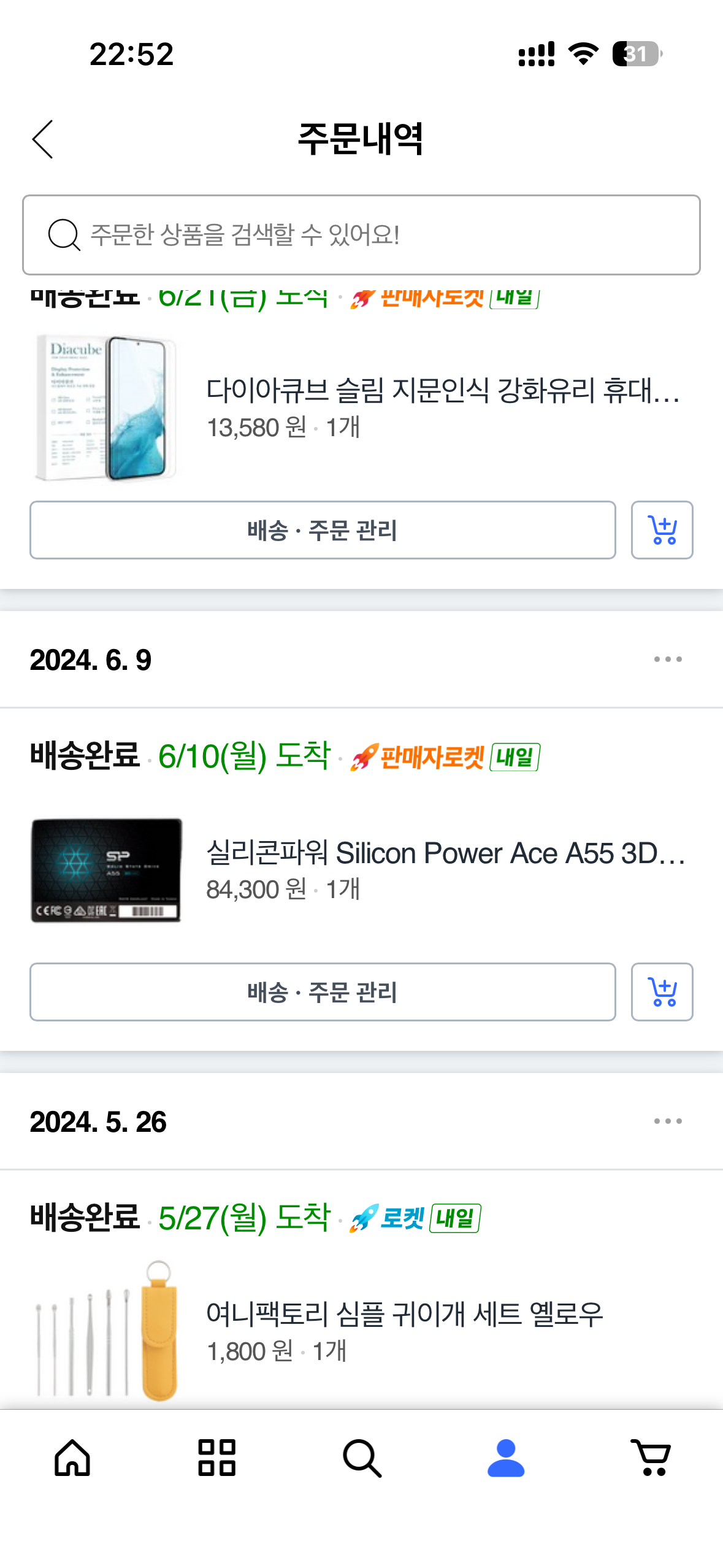Screen dimensions: 723x1568
Task: Go back from the 주문내역 page
Action: pos(43,139)
